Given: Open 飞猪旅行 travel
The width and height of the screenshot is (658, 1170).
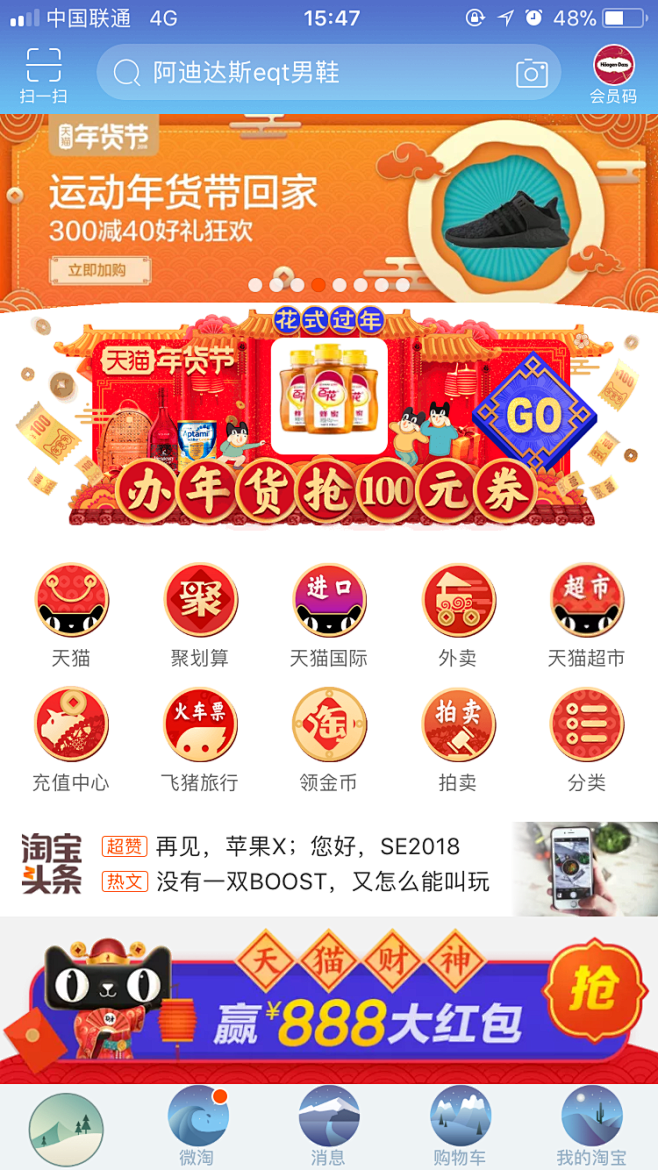Looking at the screenshot, I should (x=200, y=736).
